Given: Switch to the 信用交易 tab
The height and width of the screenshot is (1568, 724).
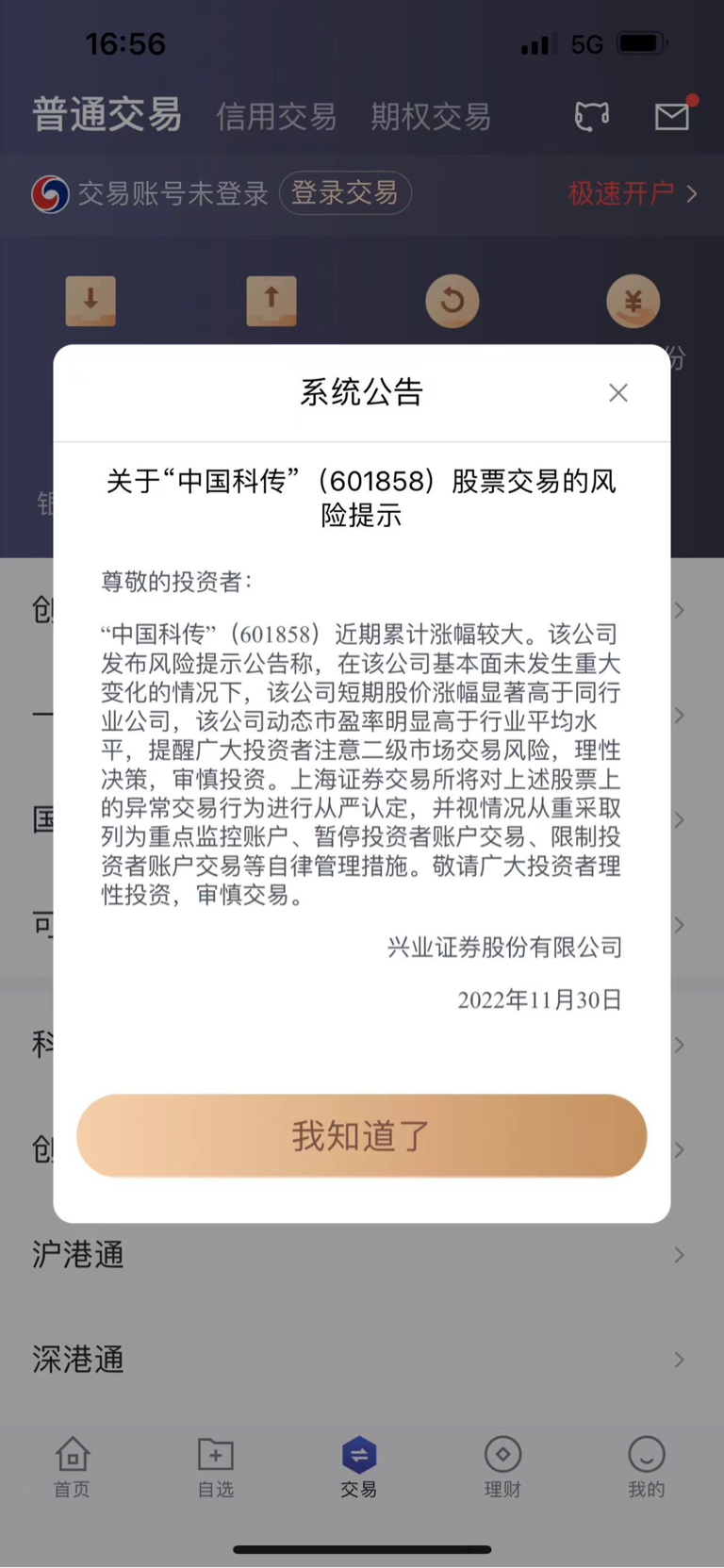Looking at the screenshot, I should click(x=276, y=117).
